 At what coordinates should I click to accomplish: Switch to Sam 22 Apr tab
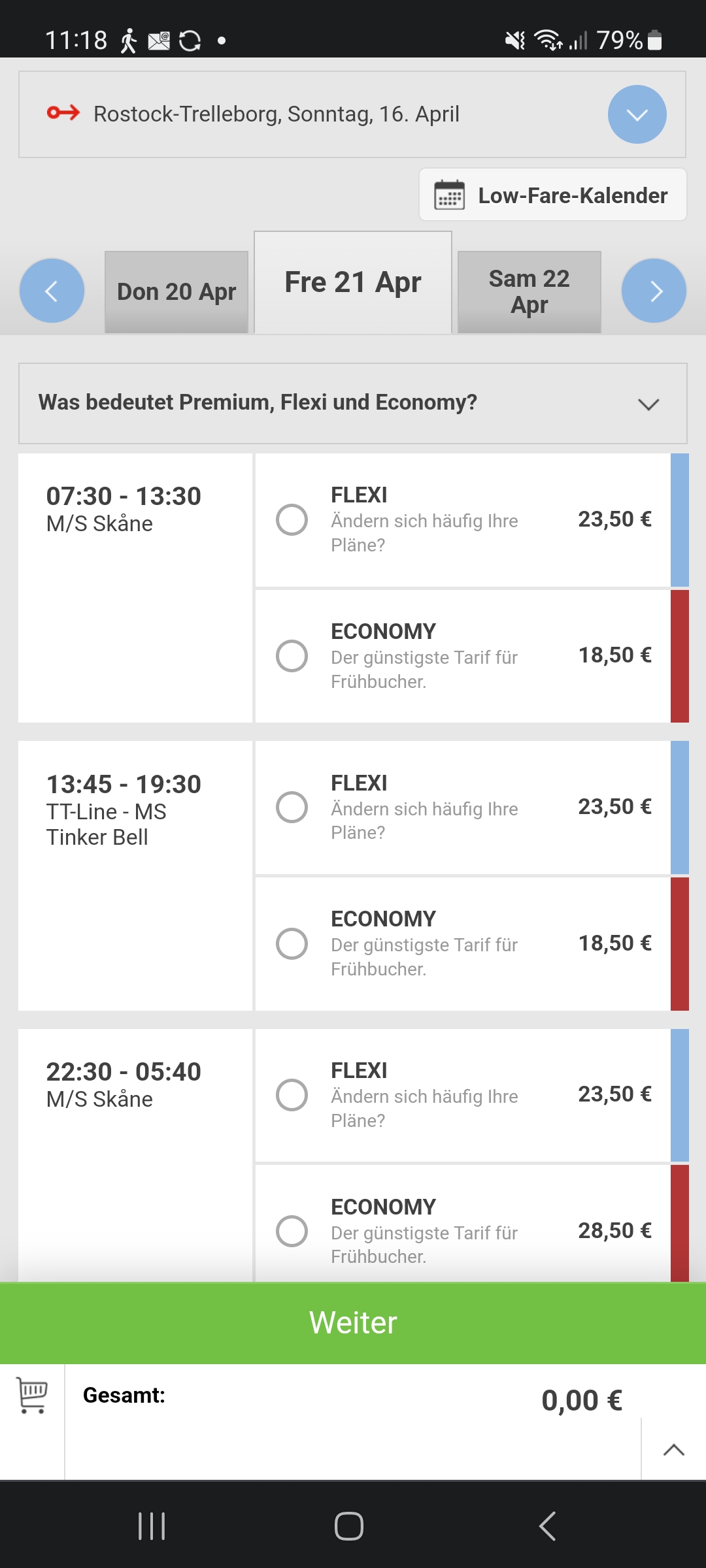529,292
